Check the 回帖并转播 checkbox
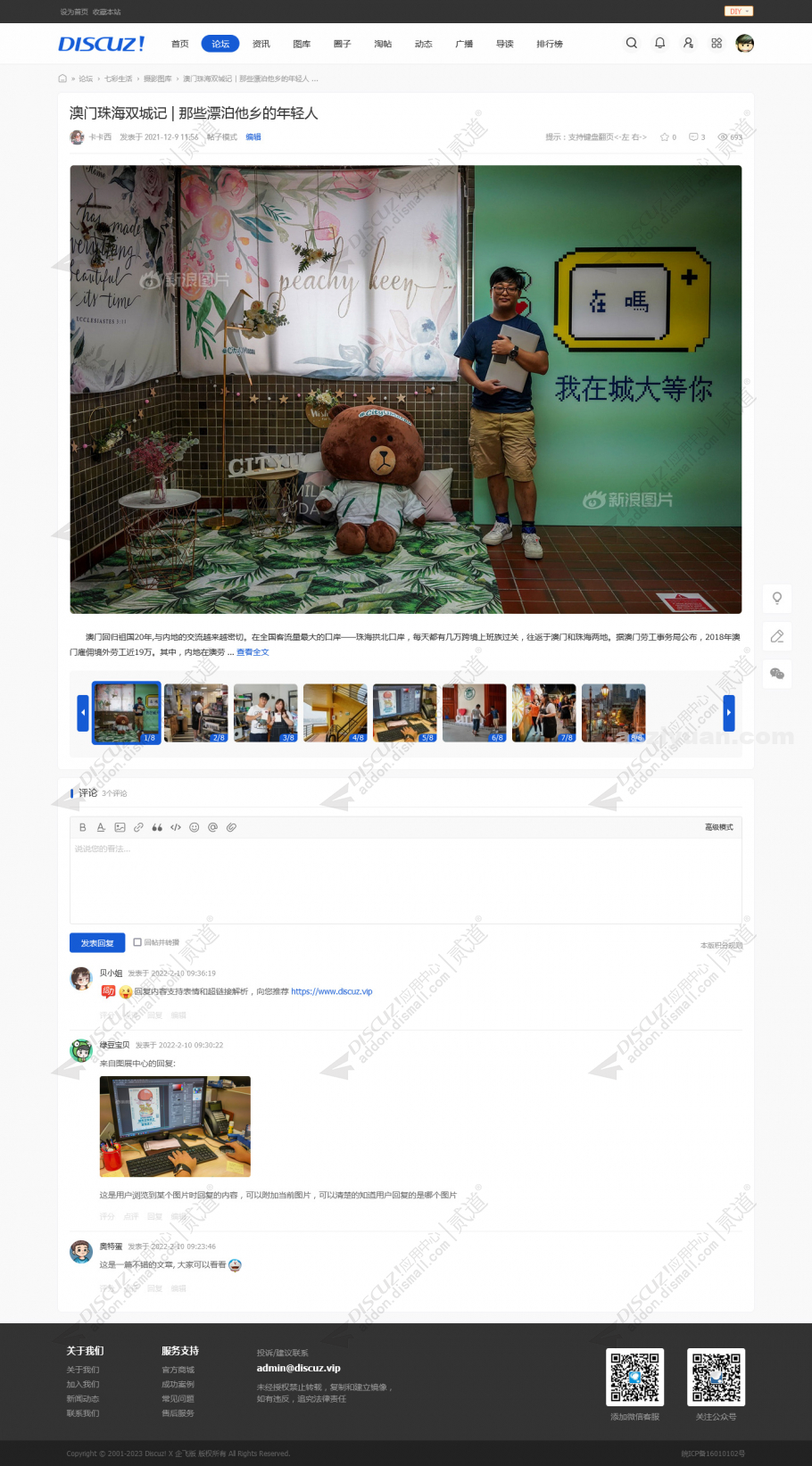 tap(137, 942)
